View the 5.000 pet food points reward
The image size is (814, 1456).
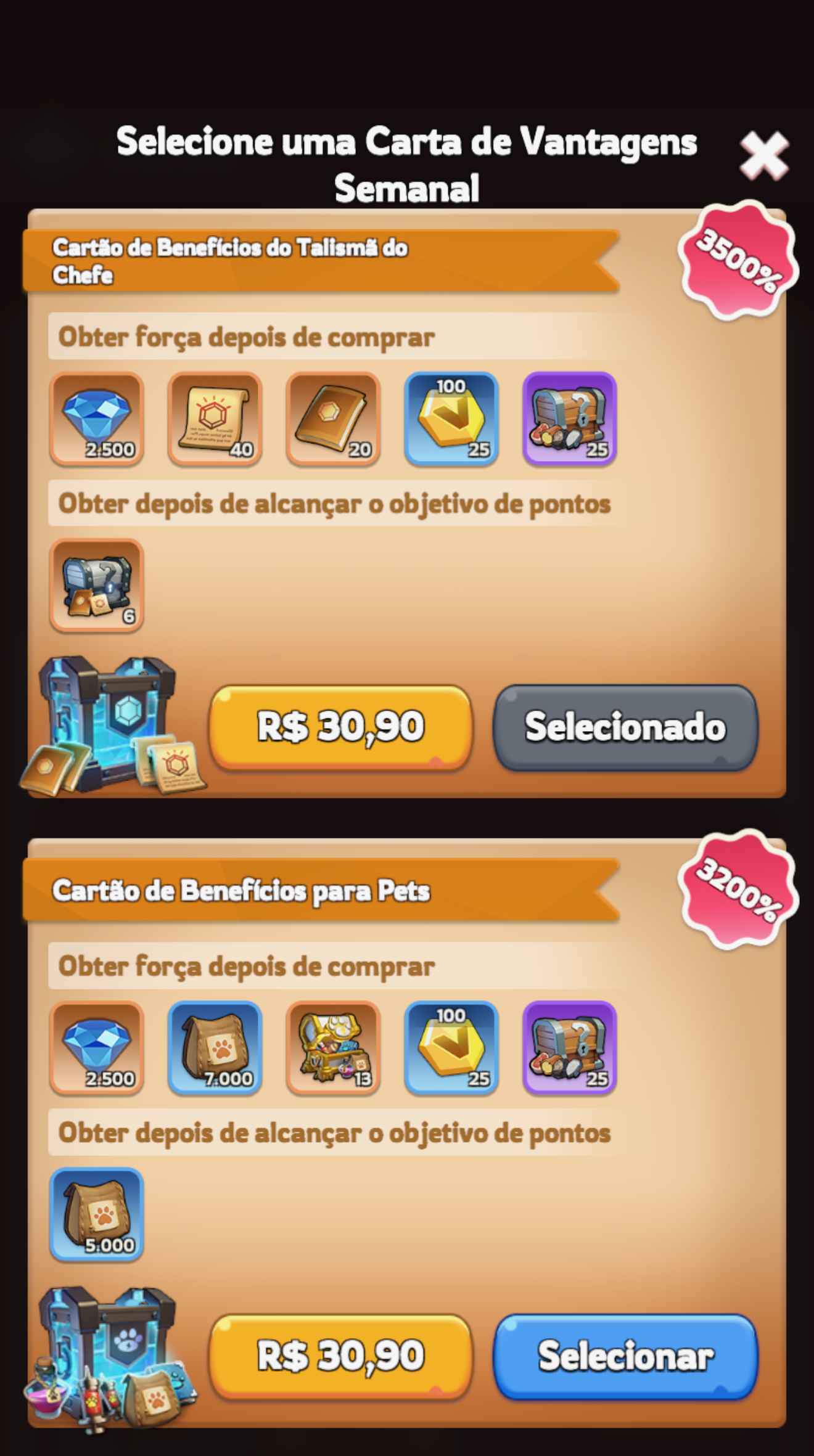point(97,1214)
